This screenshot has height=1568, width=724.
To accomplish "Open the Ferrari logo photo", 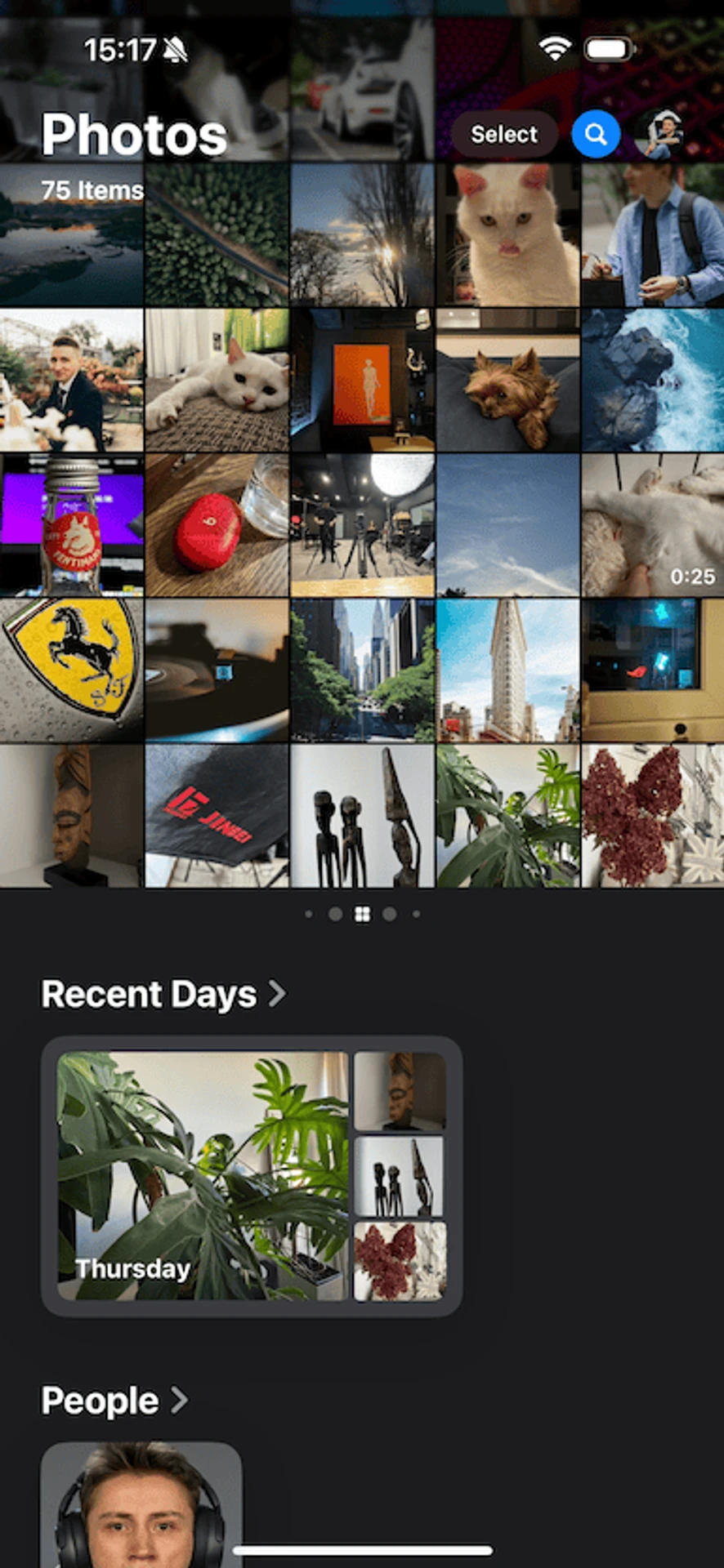I will pyautogui.click(x=72, y=670).
